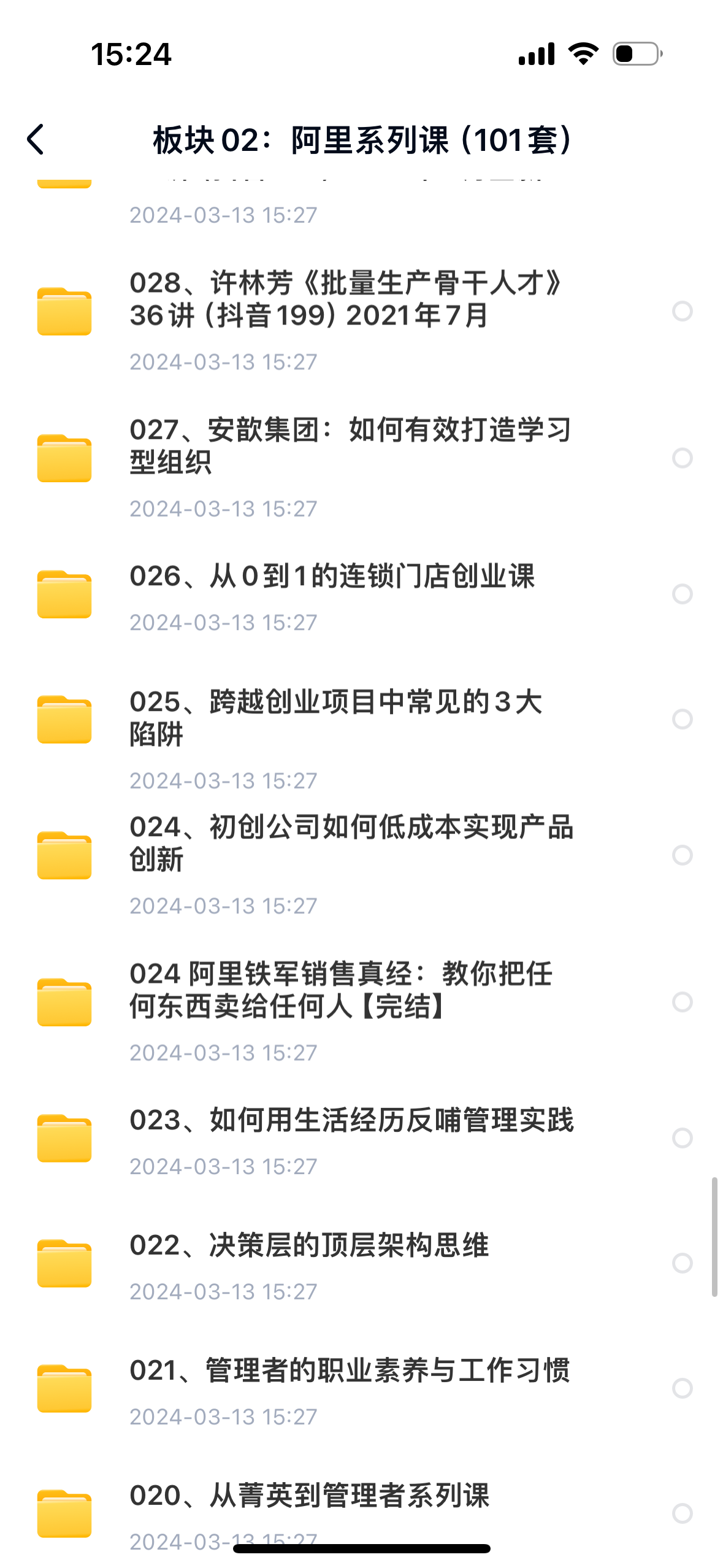Select the circle beside 初创公司如何低成本实现产品创新
Viewport: 723px width, 1568px height.
coord(682,855)
